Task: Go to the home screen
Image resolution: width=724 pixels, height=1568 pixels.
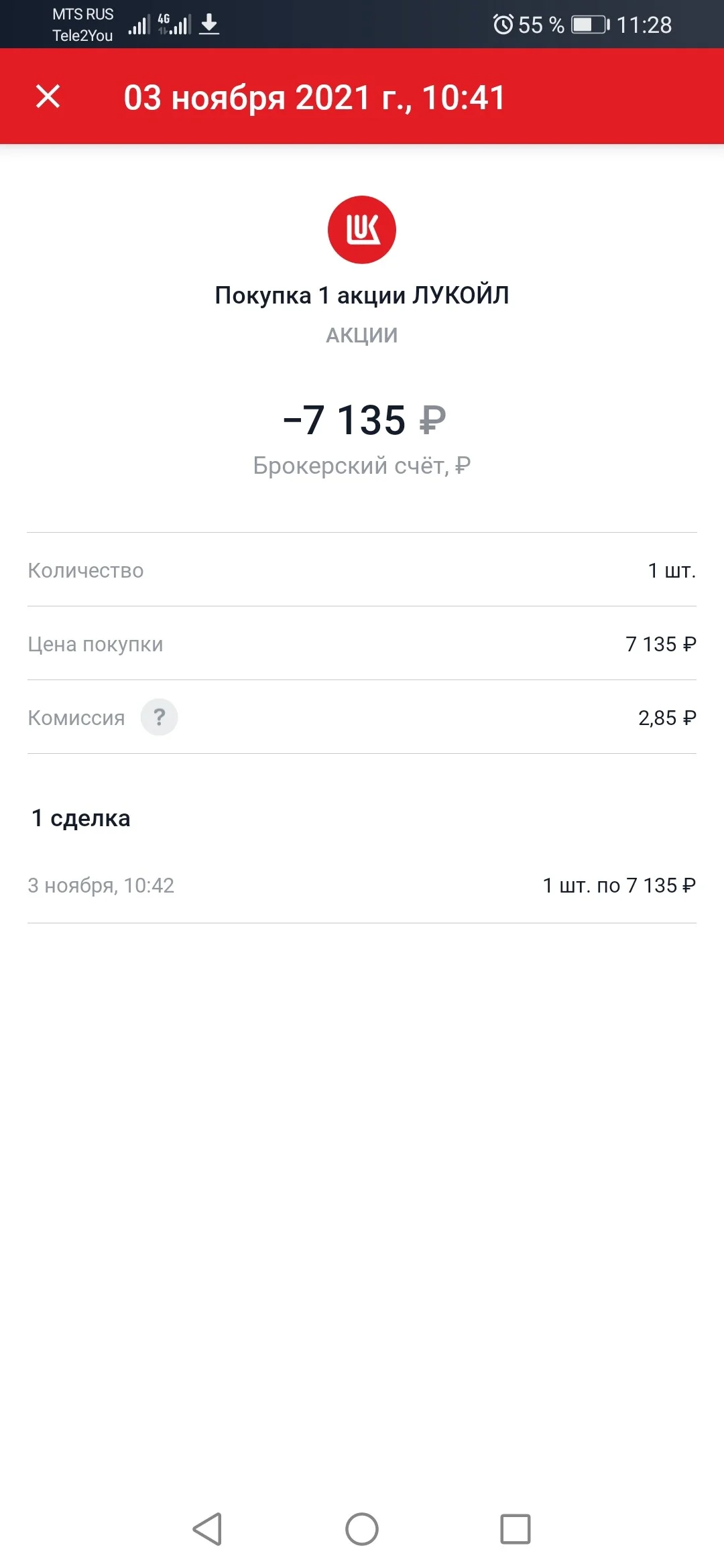Action: click(362, 1529)
